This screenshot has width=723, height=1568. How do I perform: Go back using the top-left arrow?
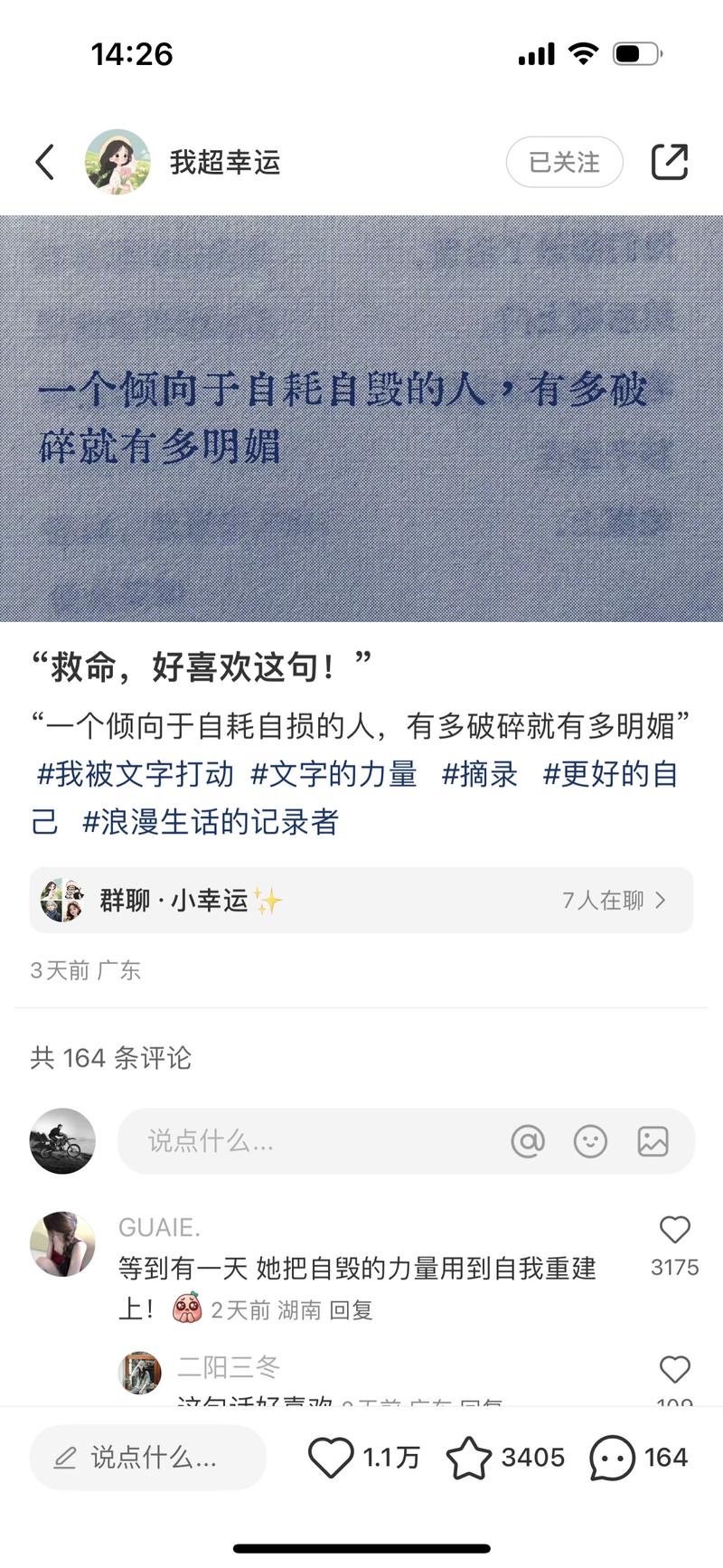click(x=45, y=163)
